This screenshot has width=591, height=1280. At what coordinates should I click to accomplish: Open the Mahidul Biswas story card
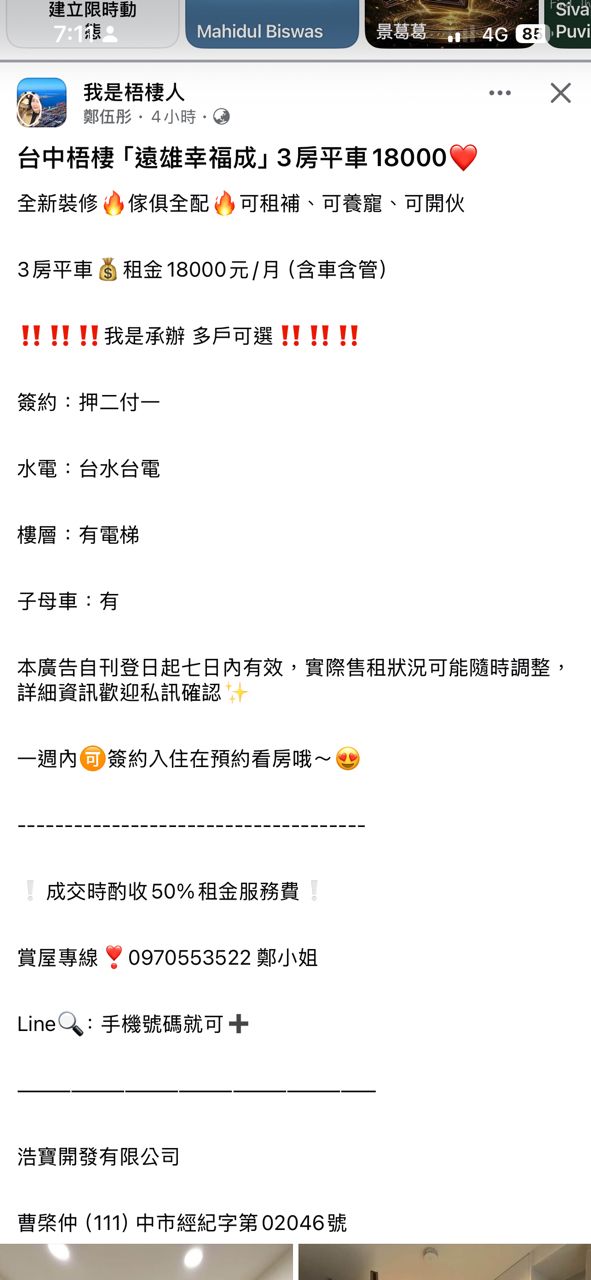click(x=272, y=24)
